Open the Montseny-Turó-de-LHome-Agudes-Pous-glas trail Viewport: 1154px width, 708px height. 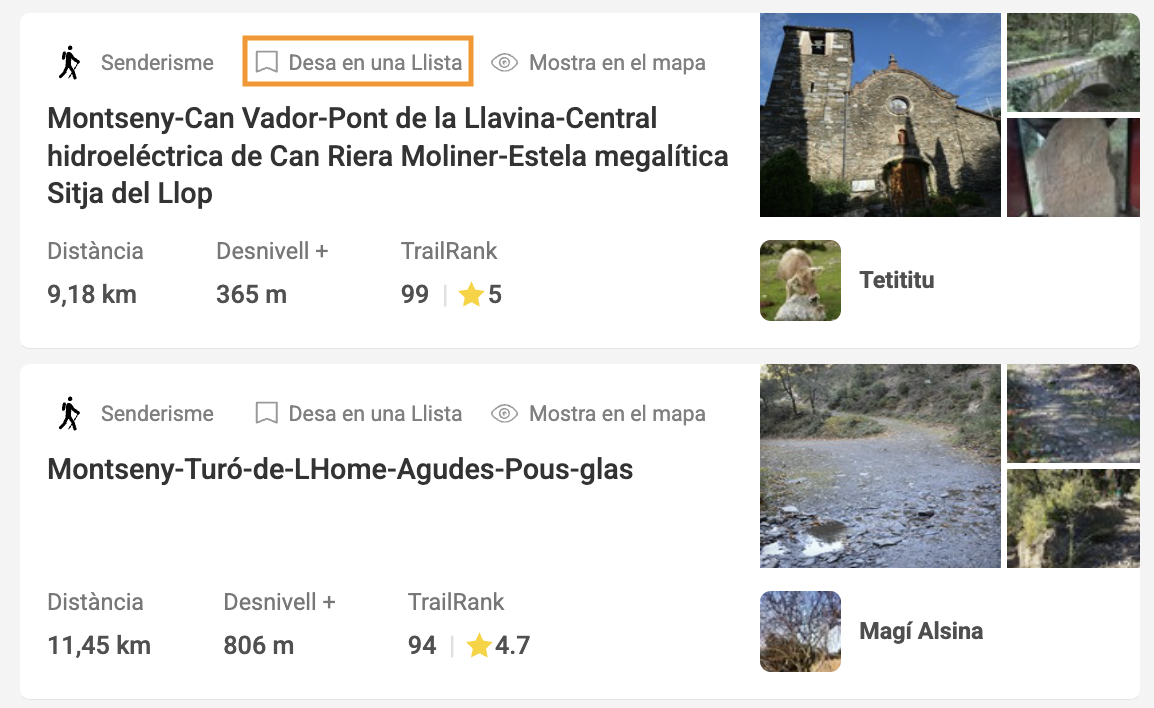[340, 470]
